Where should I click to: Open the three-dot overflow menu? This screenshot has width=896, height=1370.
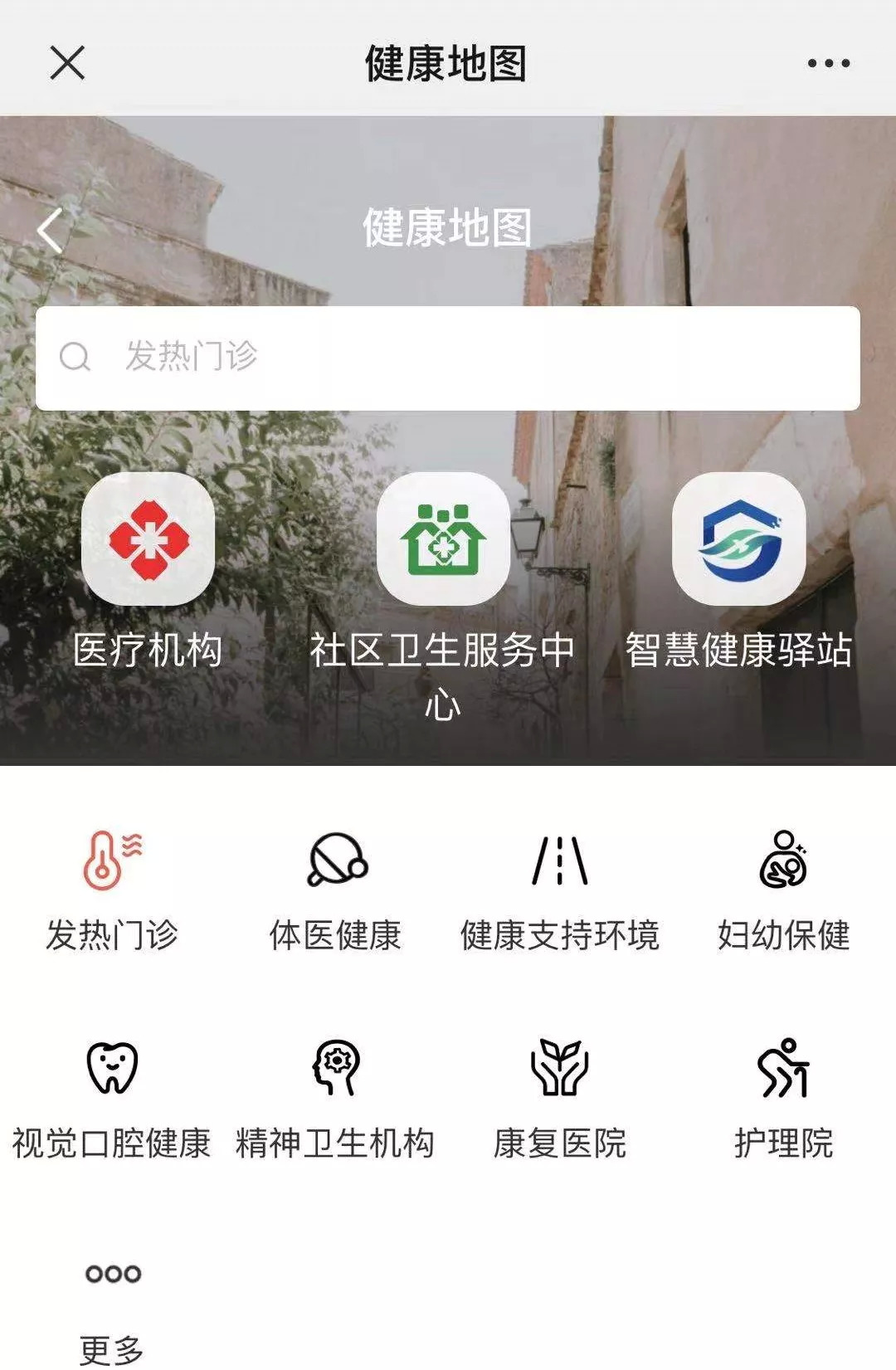tap(828, 63)
